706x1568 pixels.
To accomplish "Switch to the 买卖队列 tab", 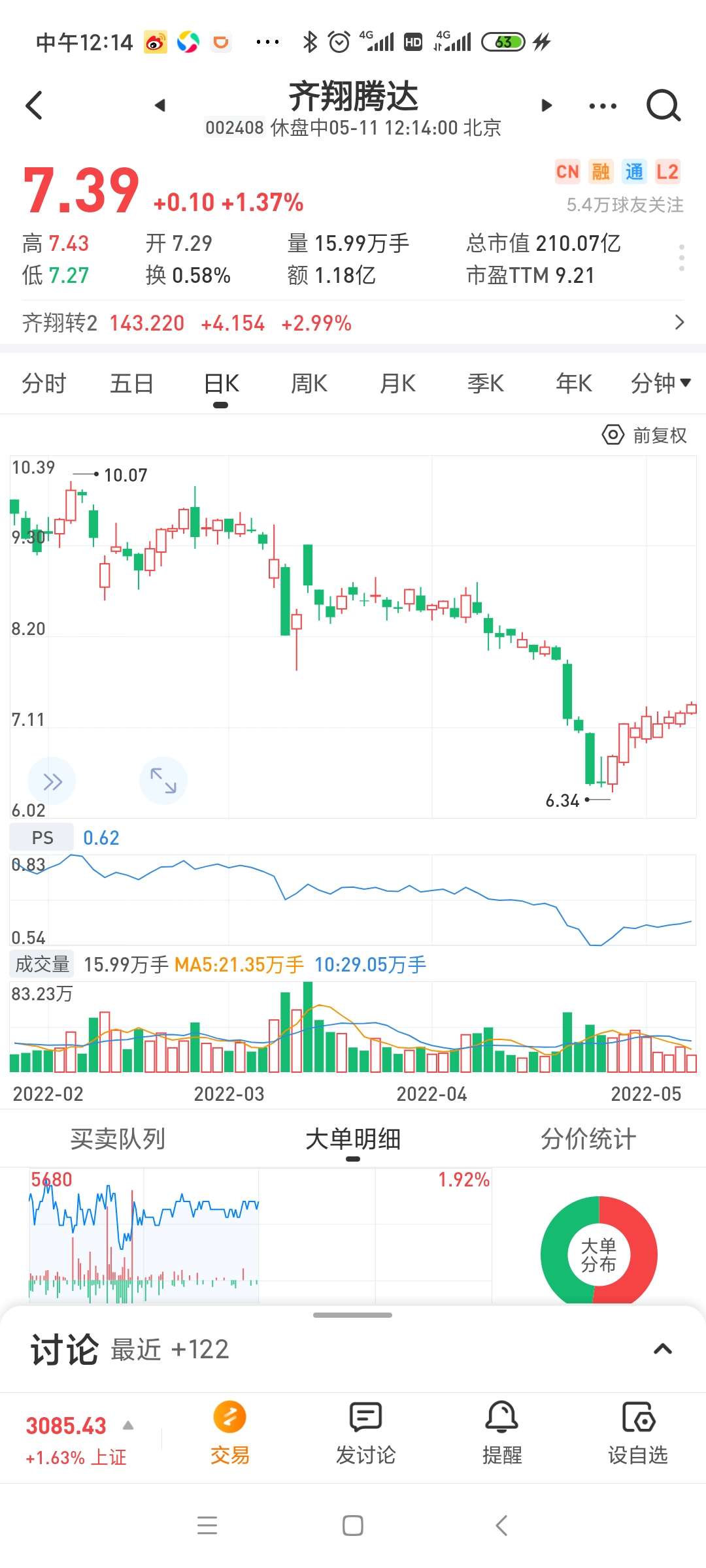I will tap(118, 1139).
